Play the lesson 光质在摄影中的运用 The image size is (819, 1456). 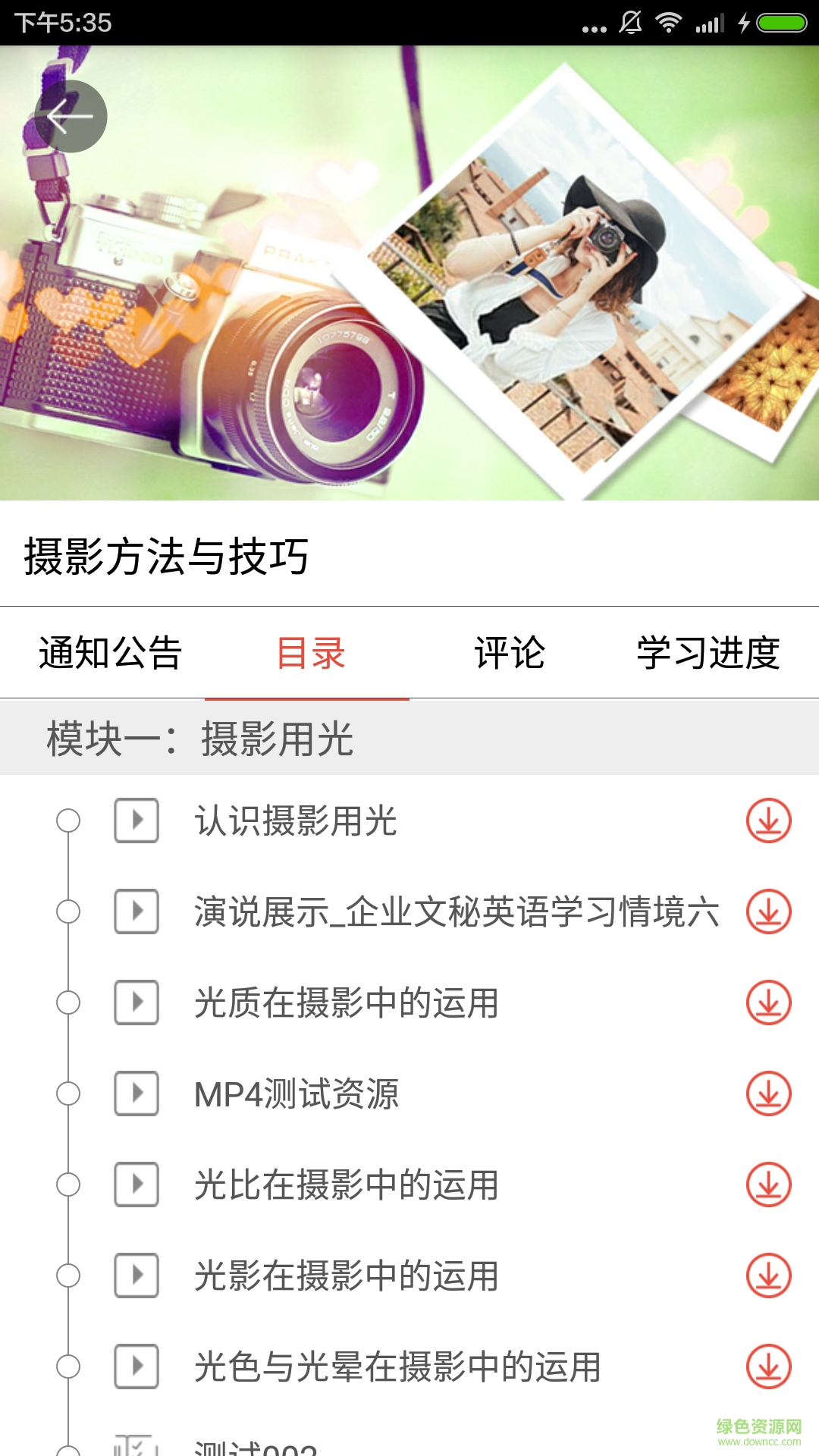pos(346,1003)
